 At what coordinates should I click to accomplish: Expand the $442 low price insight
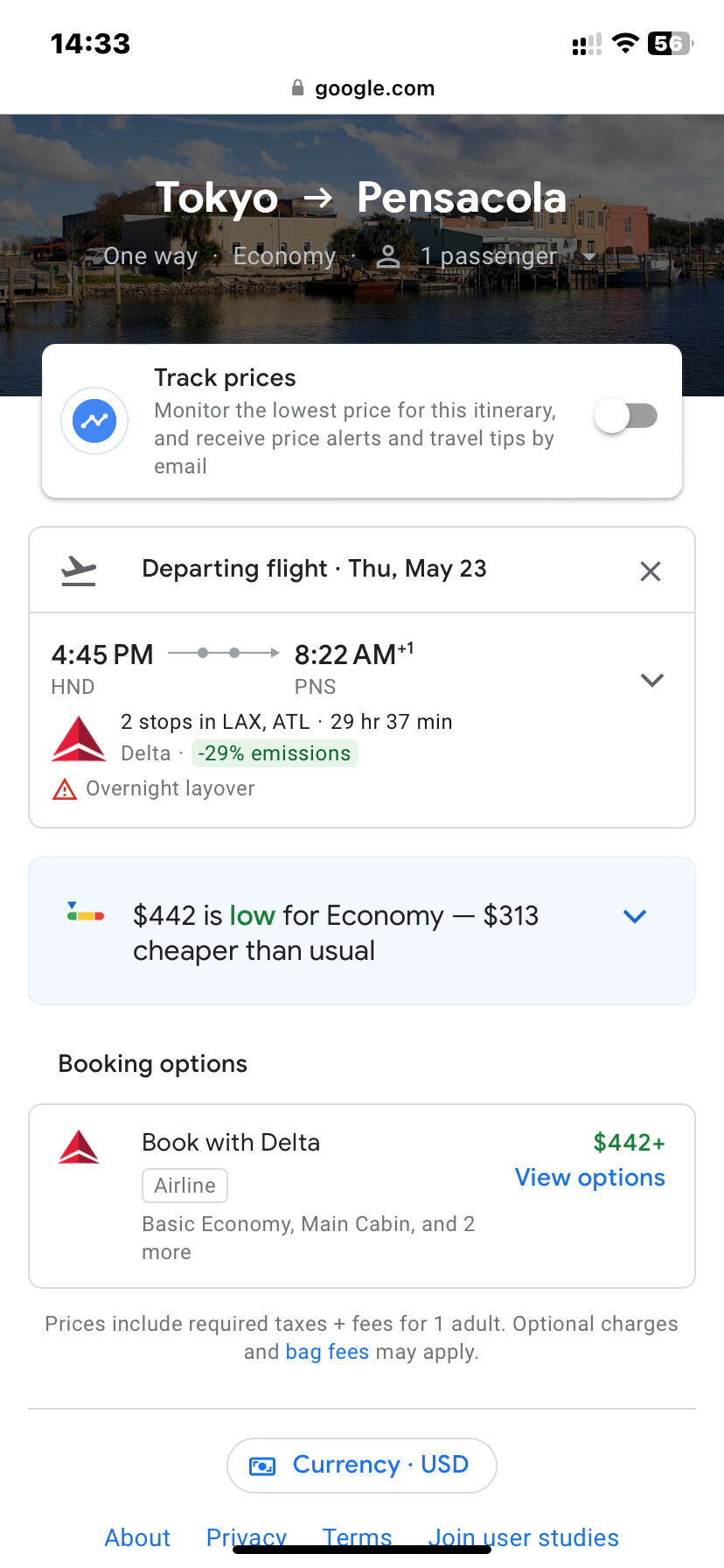tap(635, 916)
